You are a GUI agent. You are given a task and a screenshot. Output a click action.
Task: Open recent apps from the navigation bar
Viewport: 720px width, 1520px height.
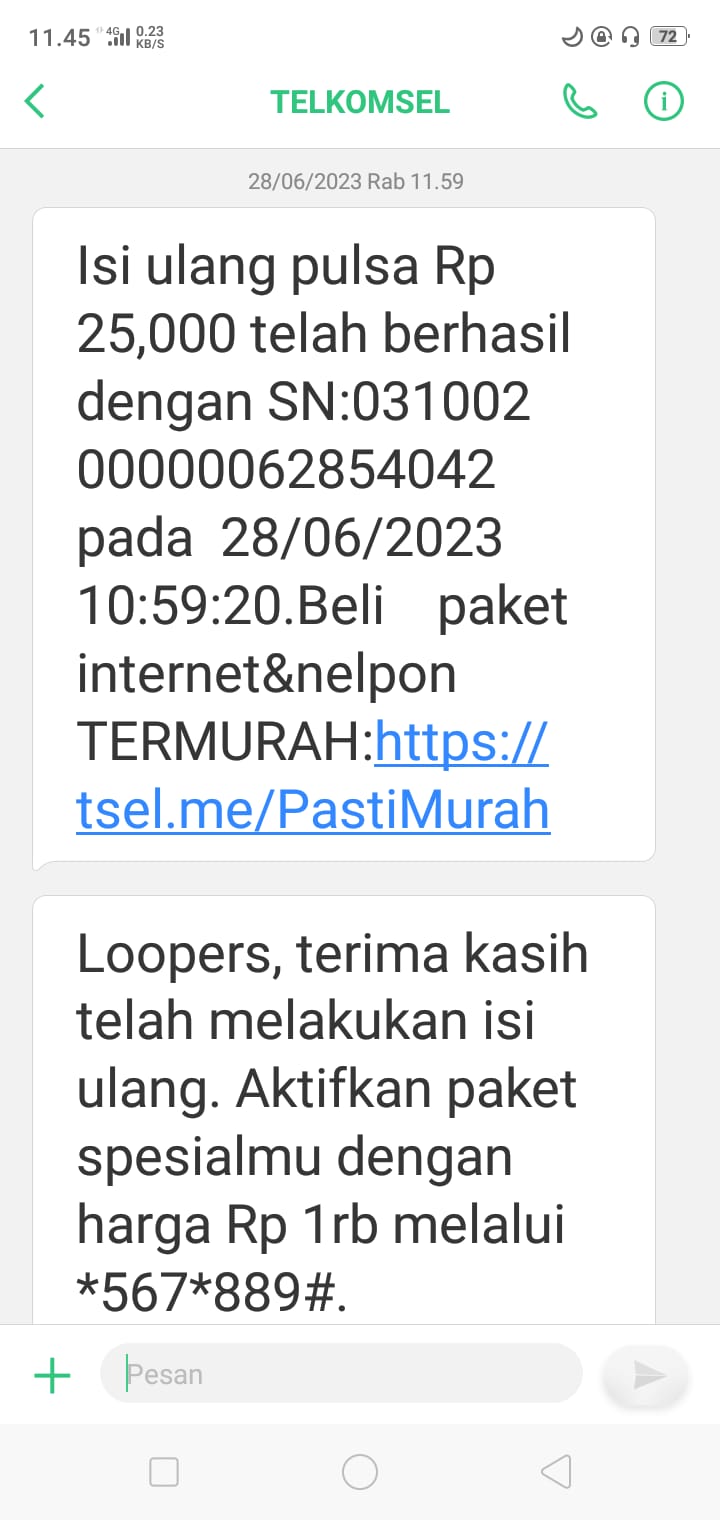pyautogui.click(x=163, y=1471)
